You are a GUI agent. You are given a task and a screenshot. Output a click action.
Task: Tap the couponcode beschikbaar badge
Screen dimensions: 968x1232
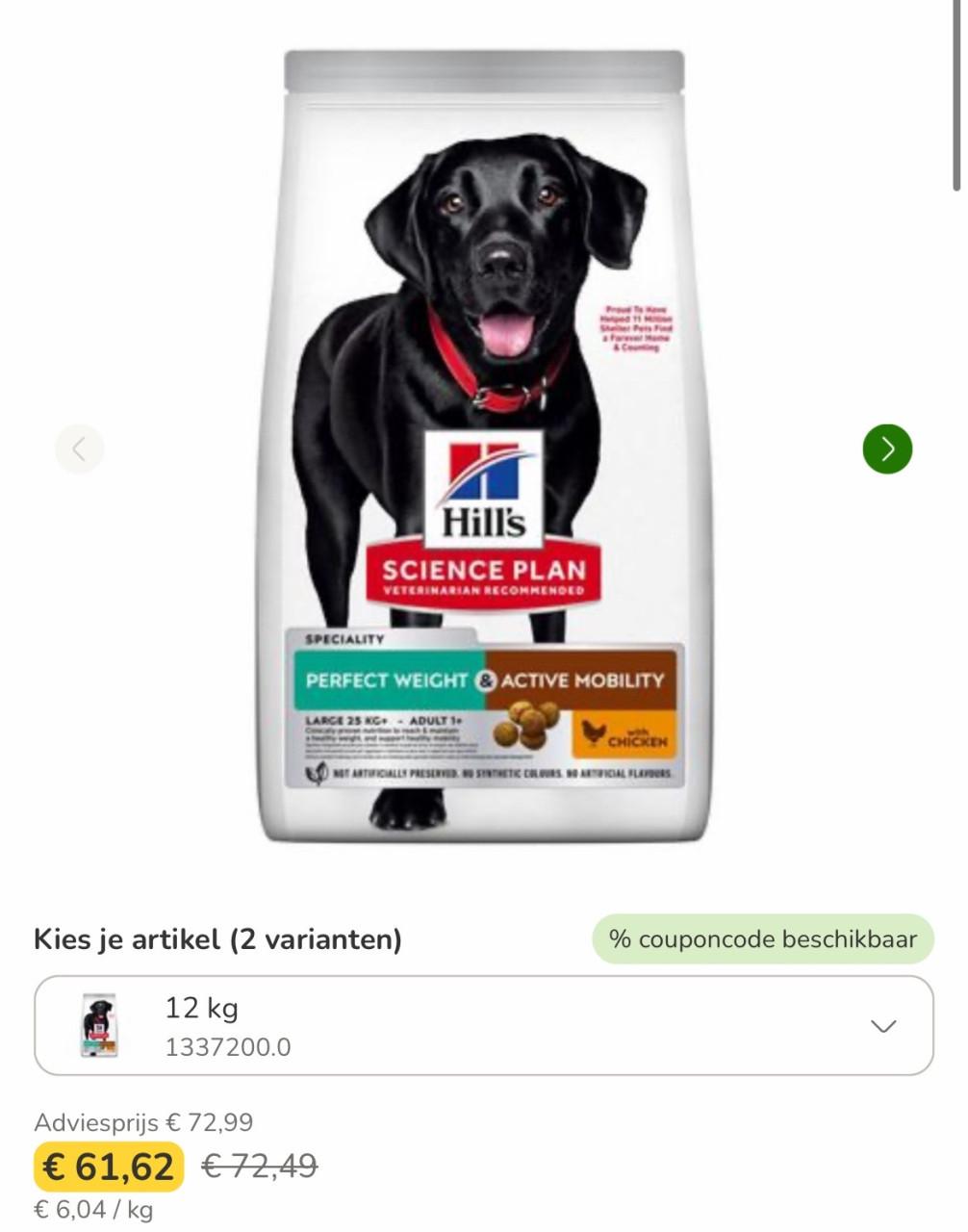click(x=763, y=938)
